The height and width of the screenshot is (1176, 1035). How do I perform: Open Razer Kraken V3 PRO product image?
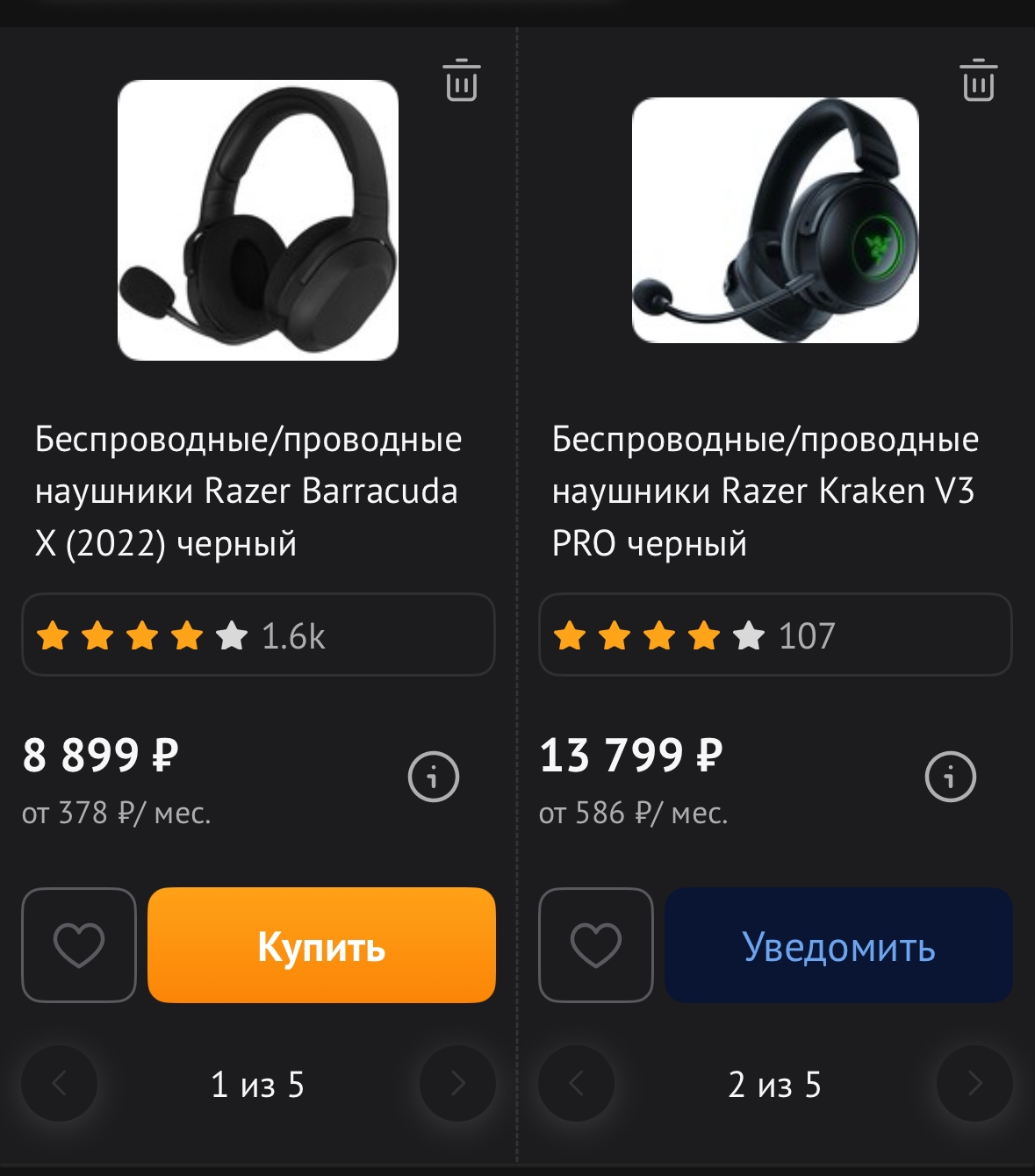tap(775, 220)
